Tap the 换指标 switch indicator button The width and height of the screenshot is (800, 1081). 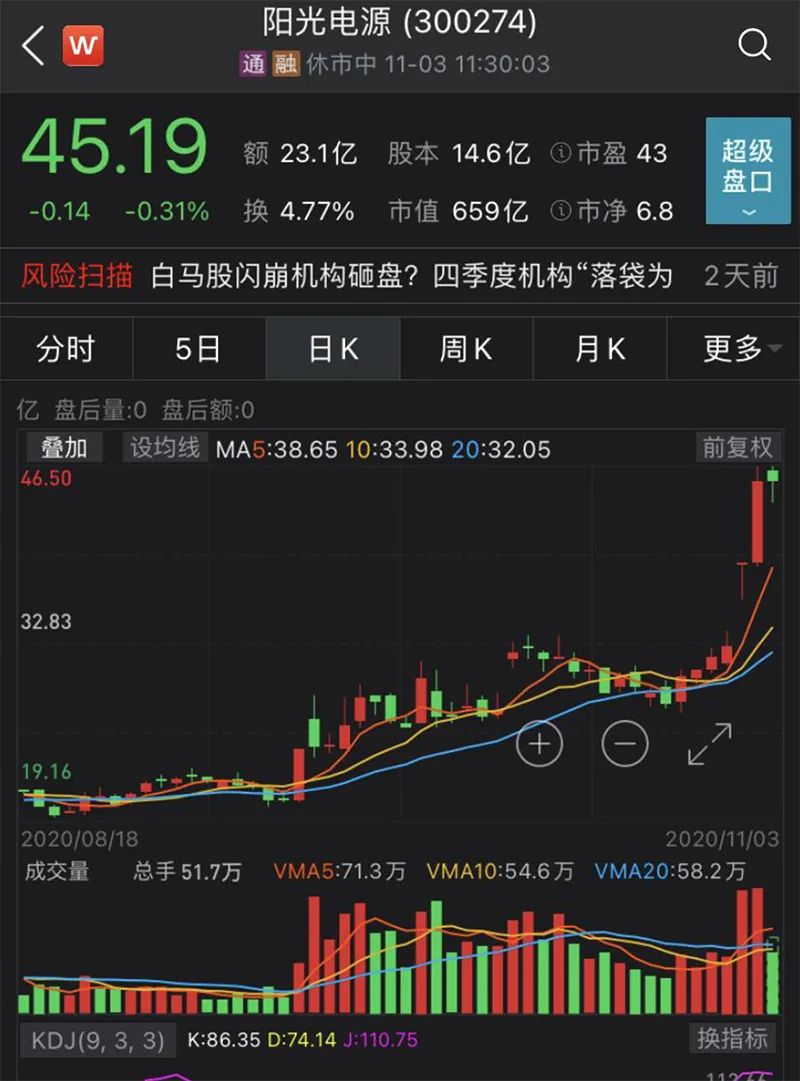[x=733, y=1038]
